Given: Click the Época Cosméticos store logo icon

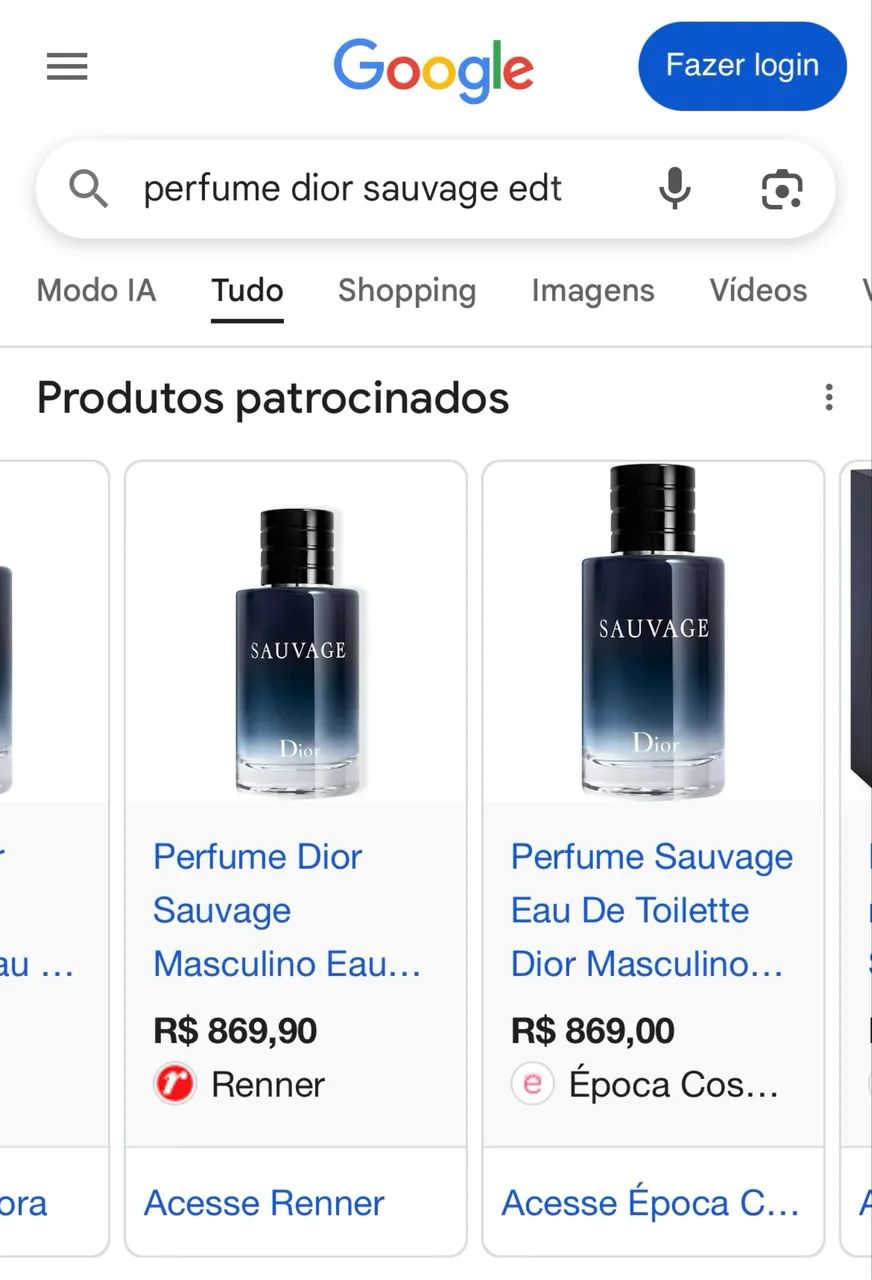Looking at the screenshot, I should (532, 1084).
